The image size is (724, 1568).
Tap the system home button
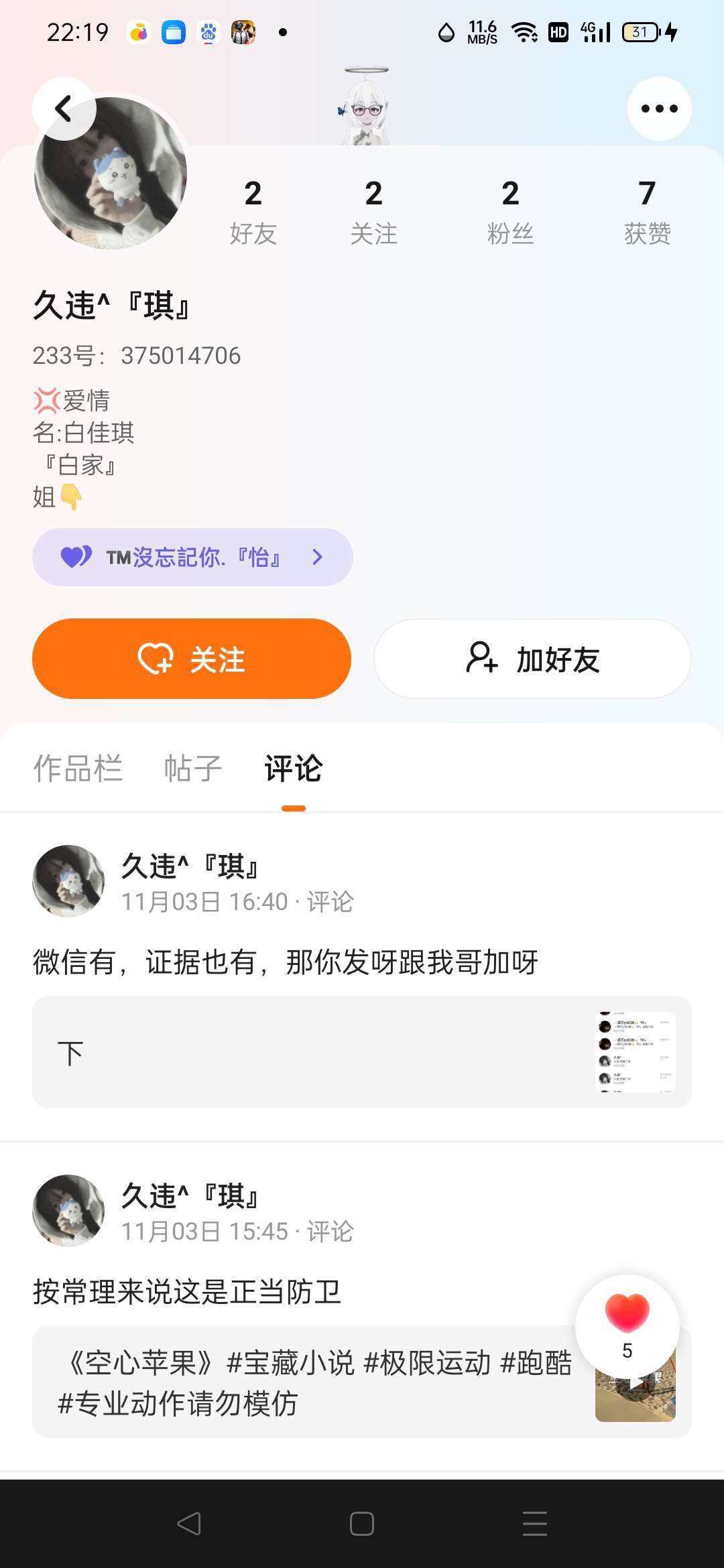tap(362, 1524)
